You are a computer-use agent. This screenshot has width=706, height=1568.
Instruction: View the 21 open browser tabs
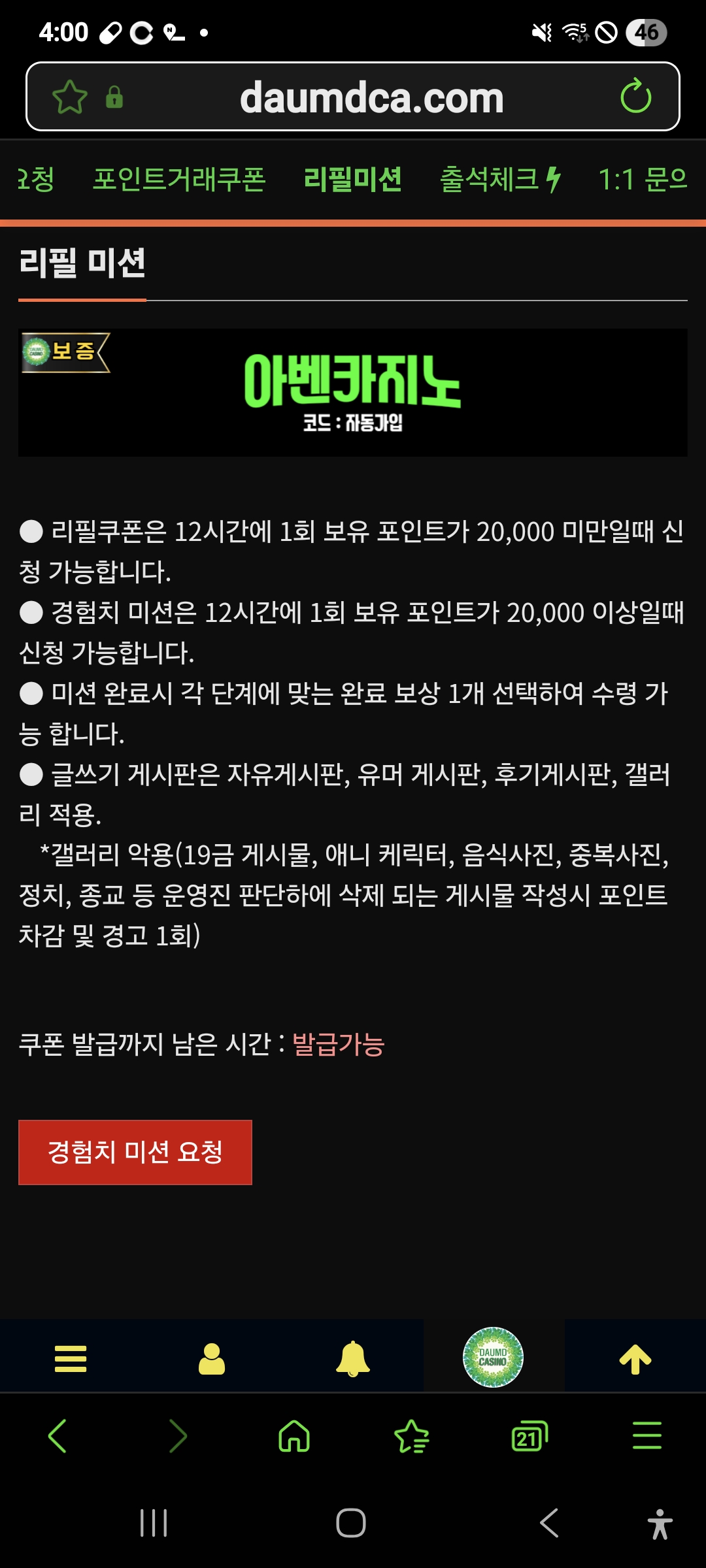coord(529,1436)
